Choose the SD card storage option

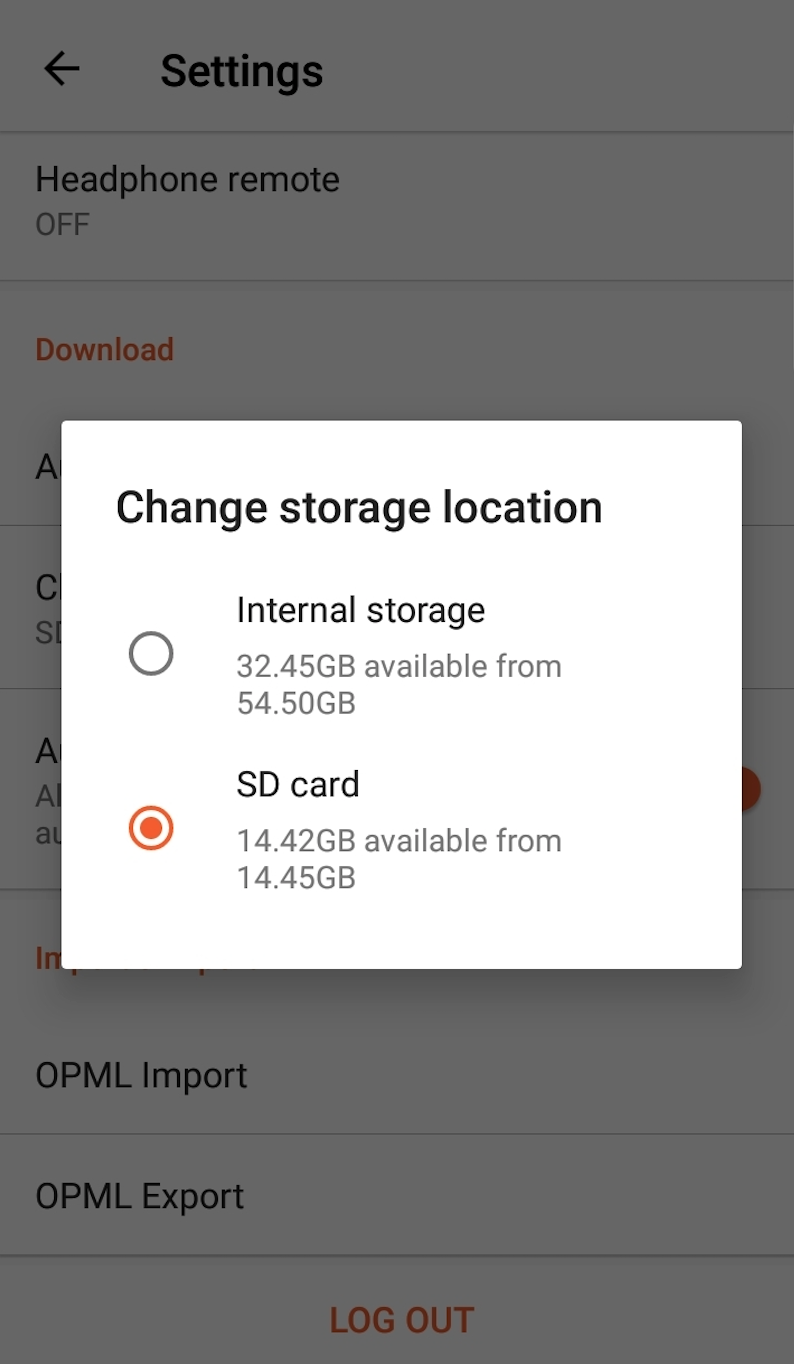[x=151, y=828]
